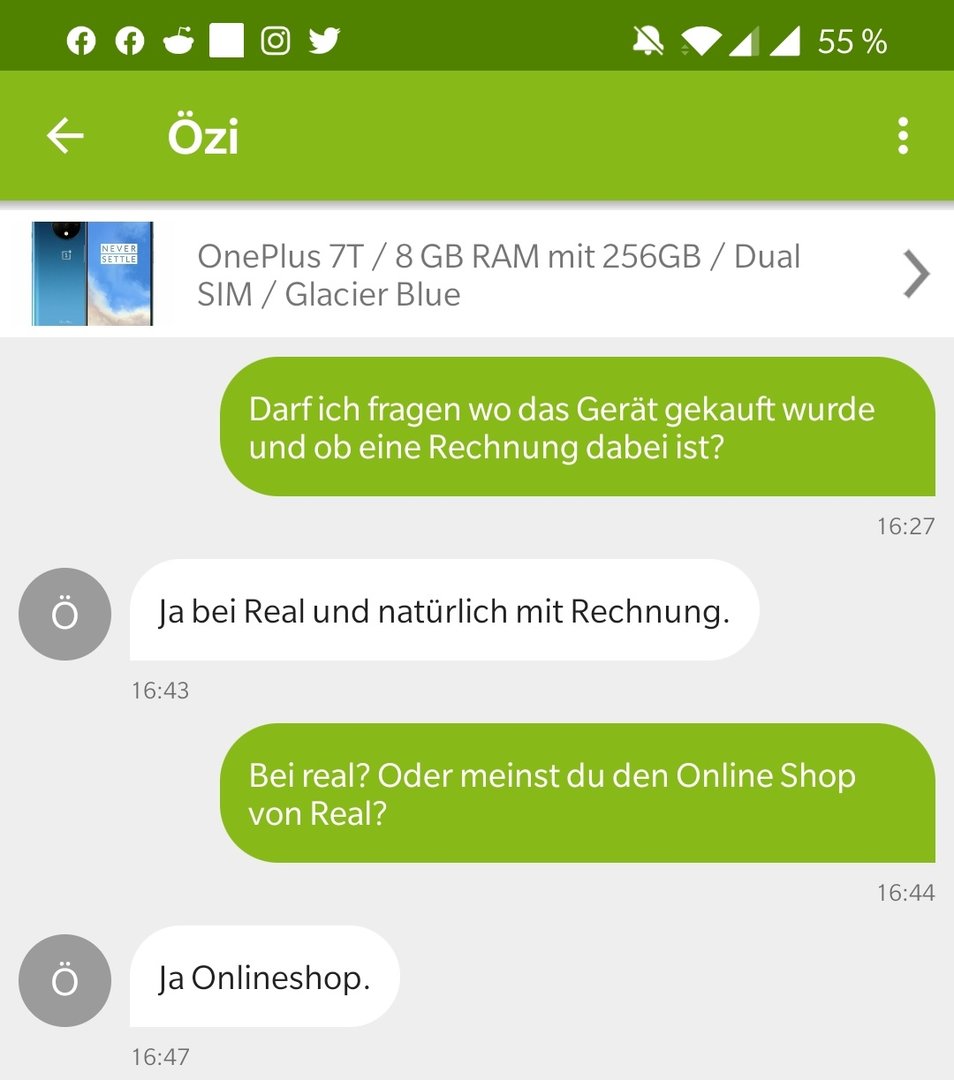Tap the OnePlus 7T product thumbnail
This screenshot has height=1080, width=954.
(x=92, y=274)
